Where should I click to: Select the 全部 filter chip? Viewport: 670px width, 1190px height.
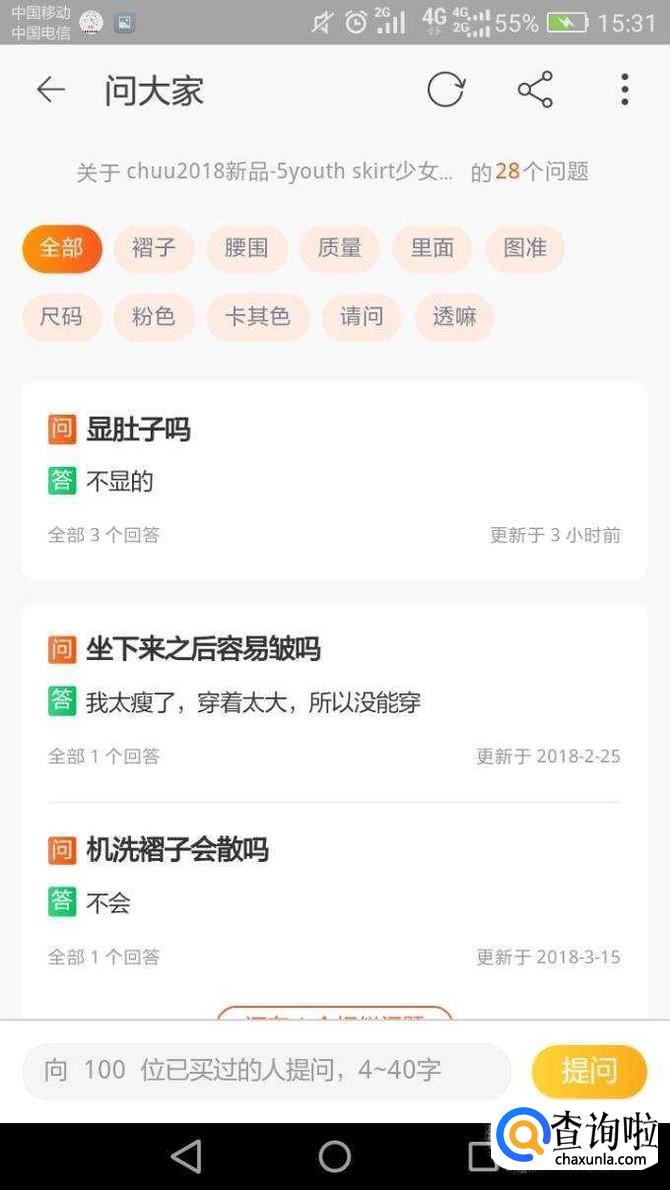point(61,248)
